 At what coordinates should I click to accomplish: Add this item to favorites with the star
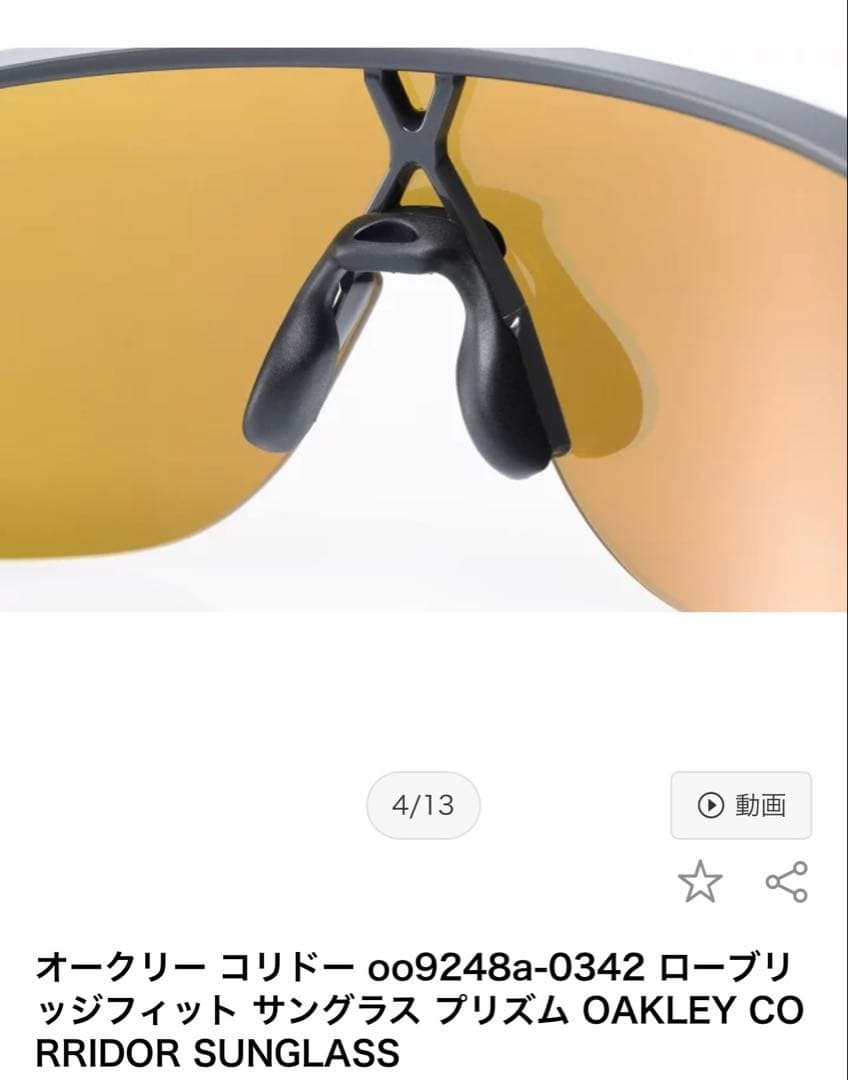click(699, 882)
